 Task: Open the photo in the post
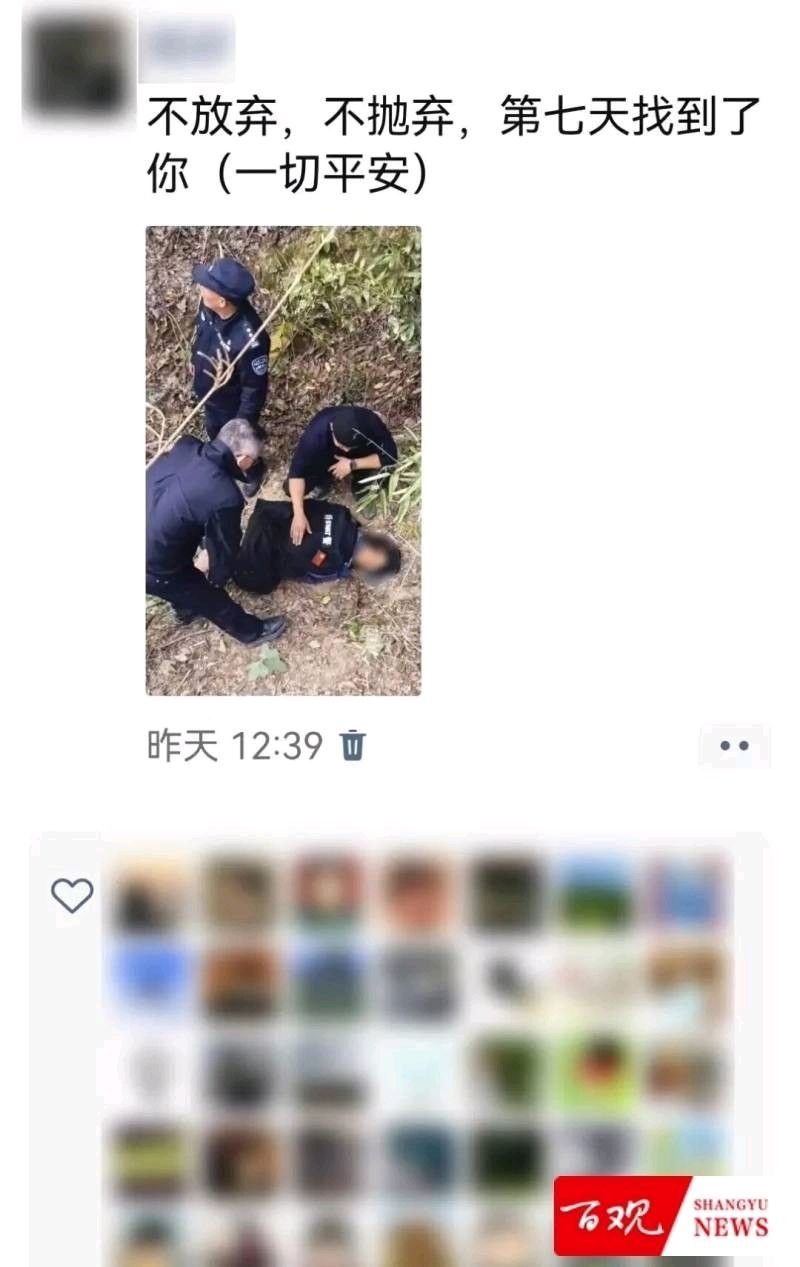[283, 460]
